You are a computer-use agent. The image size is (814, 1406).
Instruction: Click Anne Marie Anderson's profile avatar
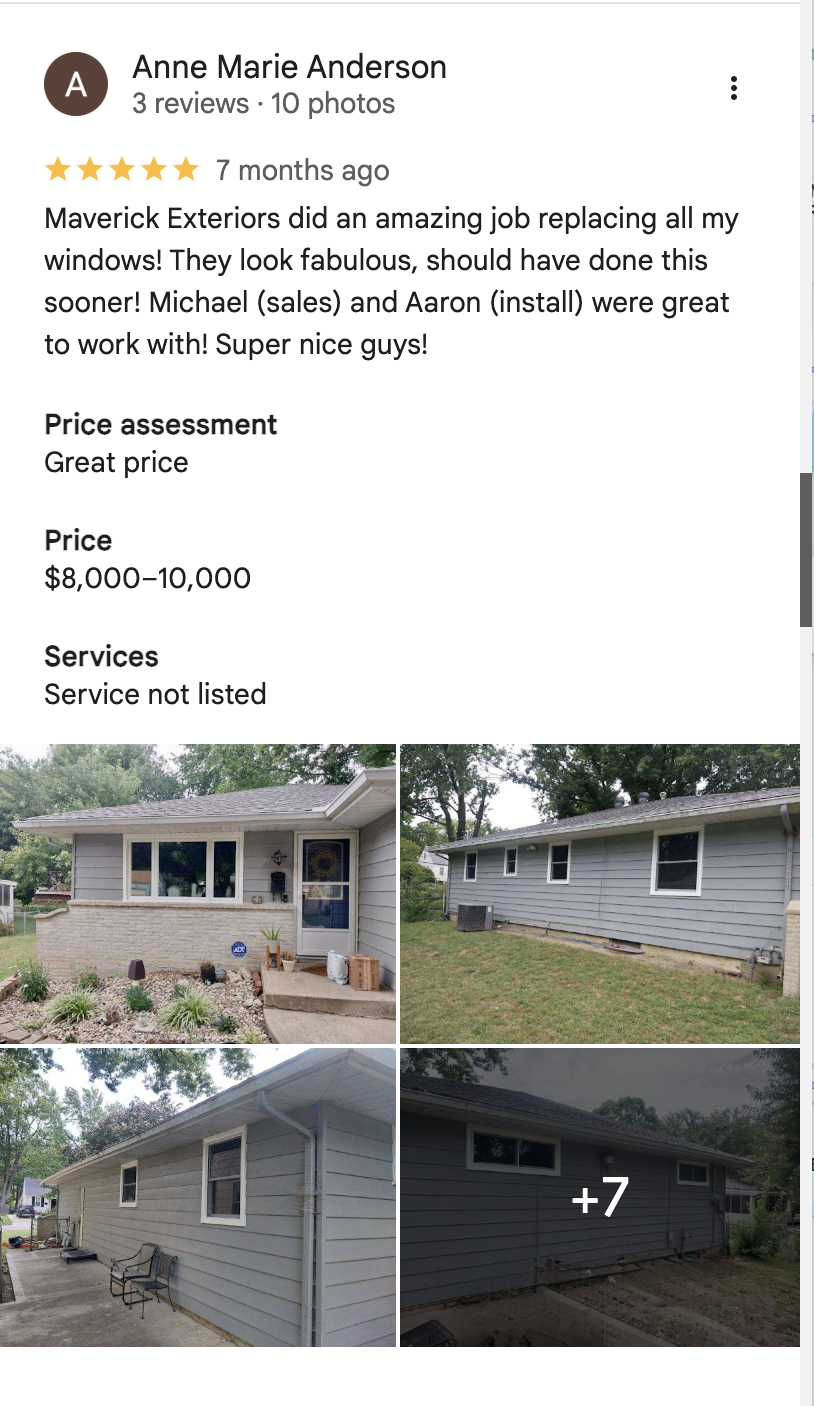(75, 84)
